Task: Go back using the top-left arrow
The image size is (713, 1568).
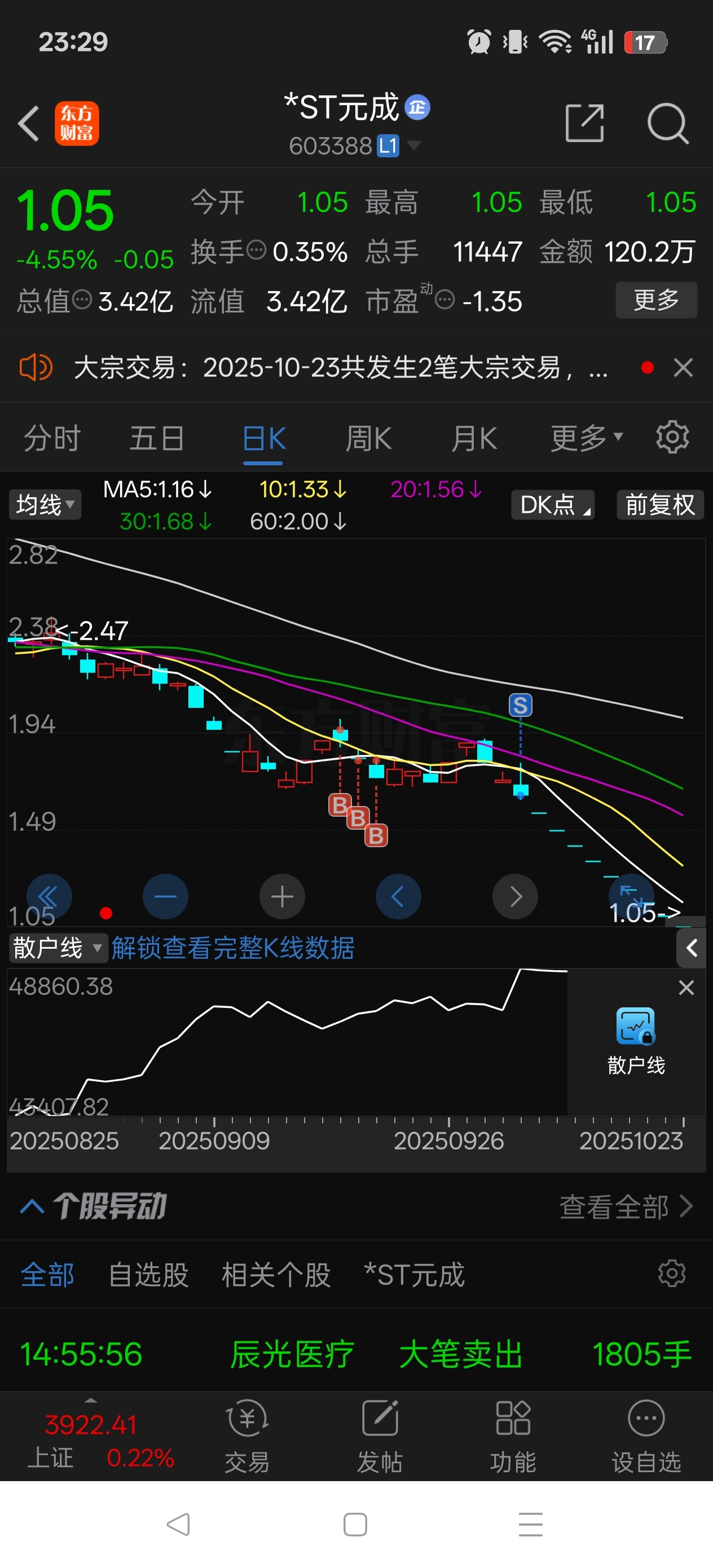Action: point(29,123)
